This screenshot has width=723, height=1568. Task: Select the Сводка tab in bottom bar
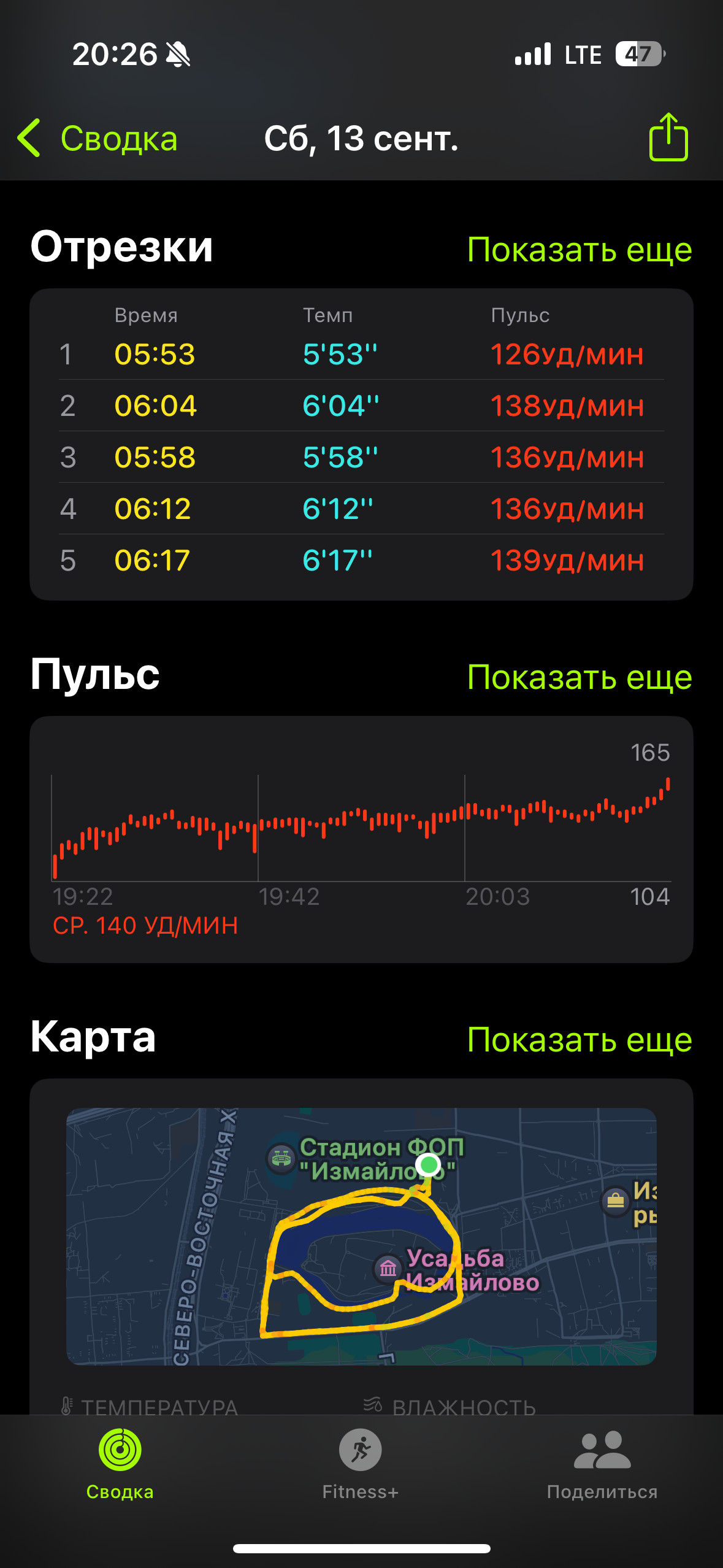coord(120,1464)
